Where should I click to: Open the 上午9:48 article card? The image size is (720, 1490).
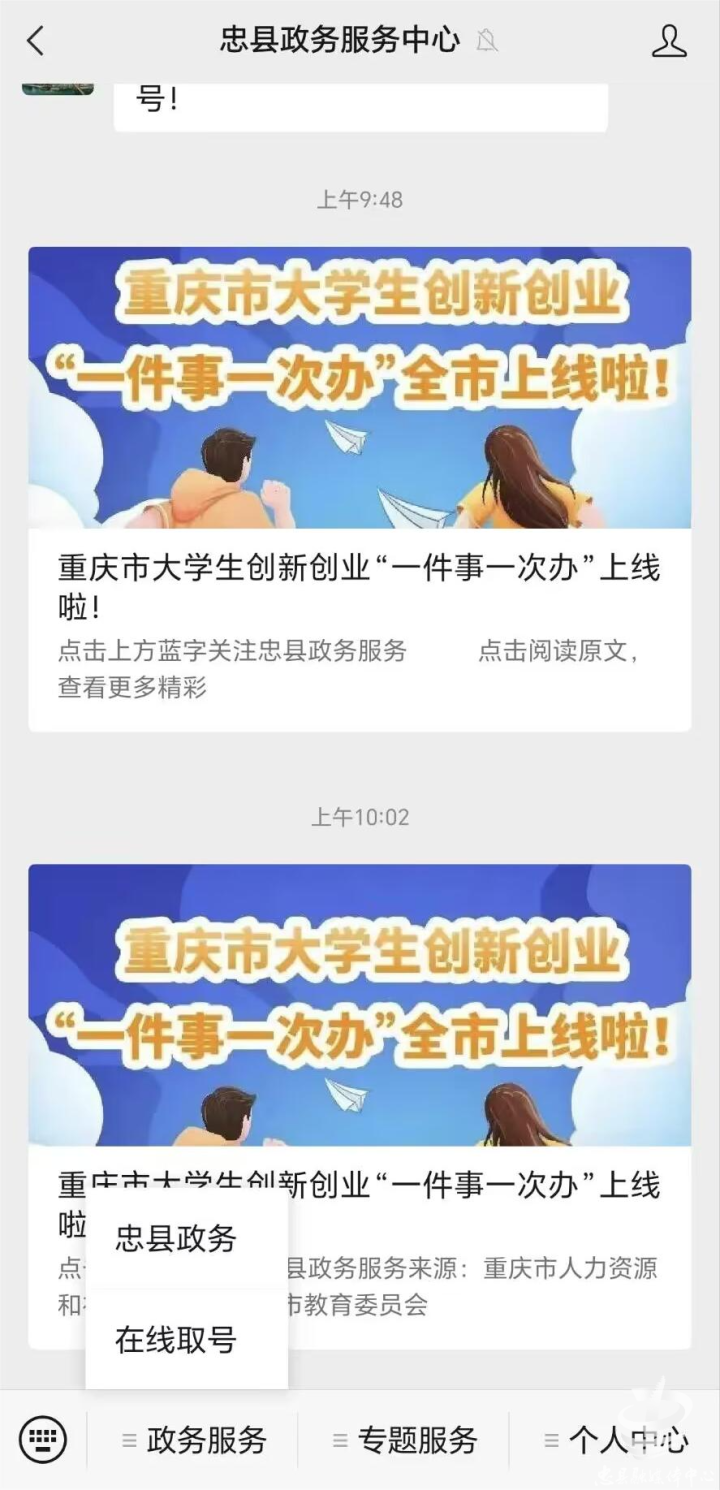click(359, 488)
